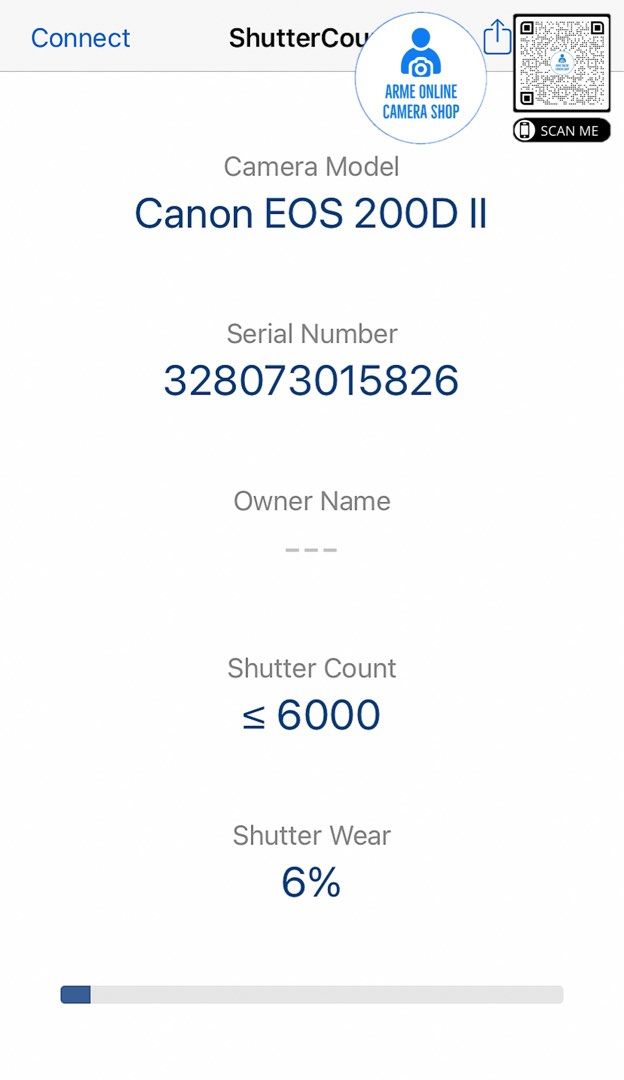Viewport: 624px width, 1080px height.
Task: Tap Connect to link a camera
Action: (80, 38)
